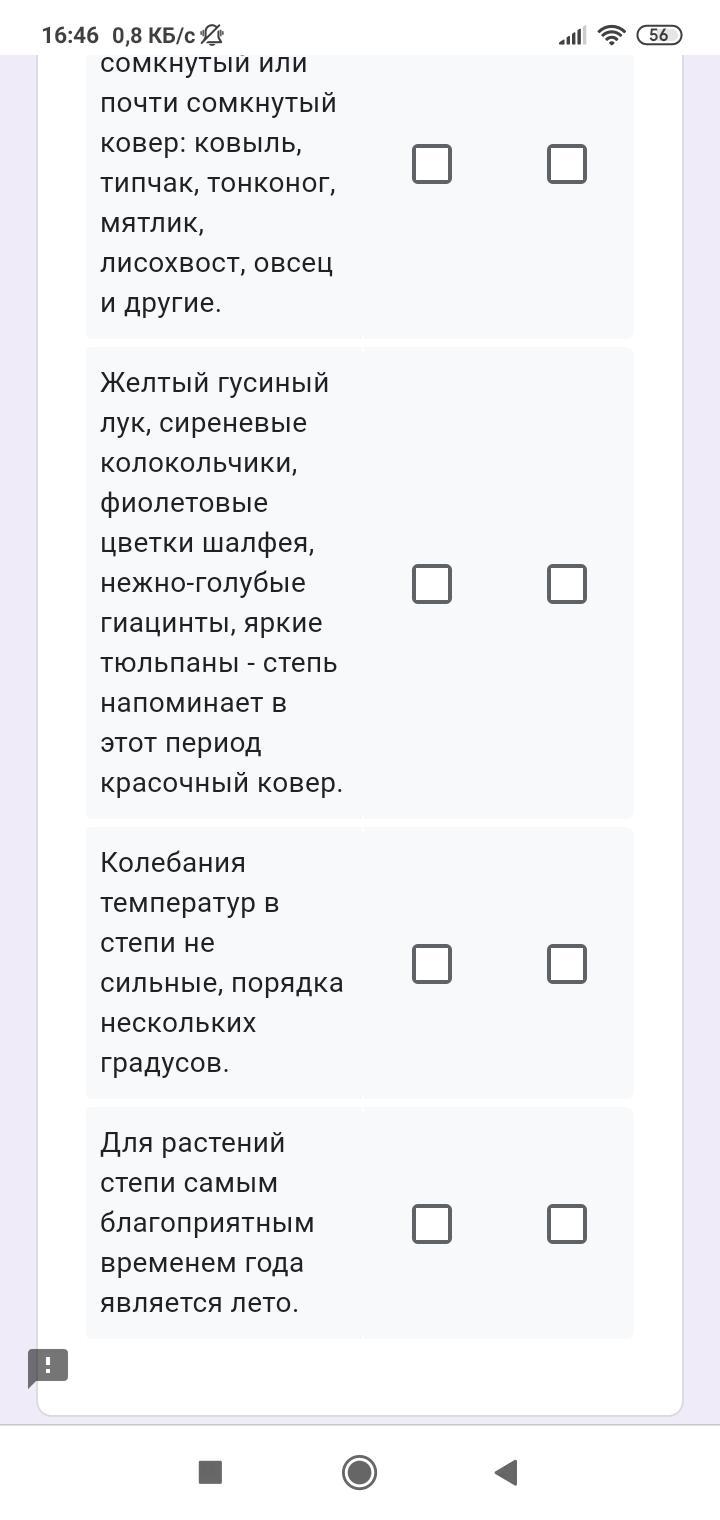Open the report problem feedback icon
Image resolution: width=720 pixels, height=1520 pixels.
pos(47,1367)
